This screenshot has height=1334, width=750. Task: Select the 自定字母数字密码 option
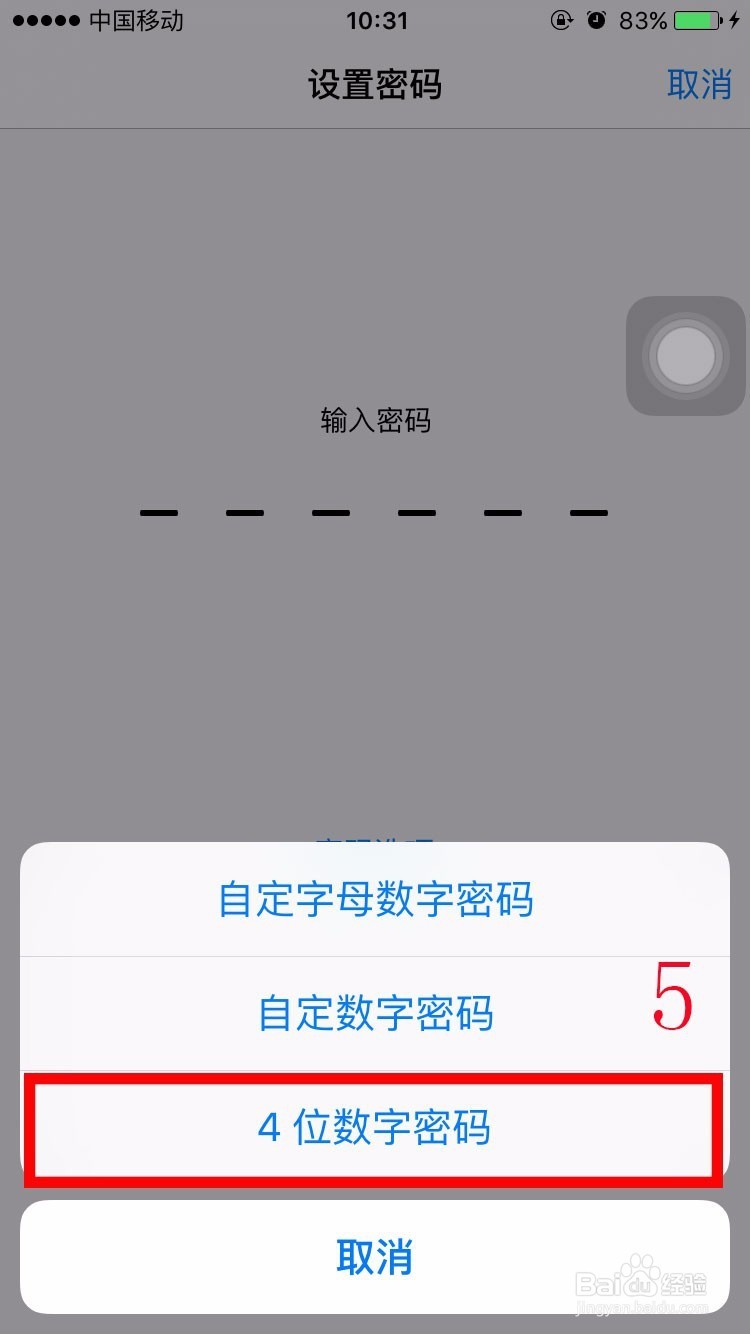375,900
